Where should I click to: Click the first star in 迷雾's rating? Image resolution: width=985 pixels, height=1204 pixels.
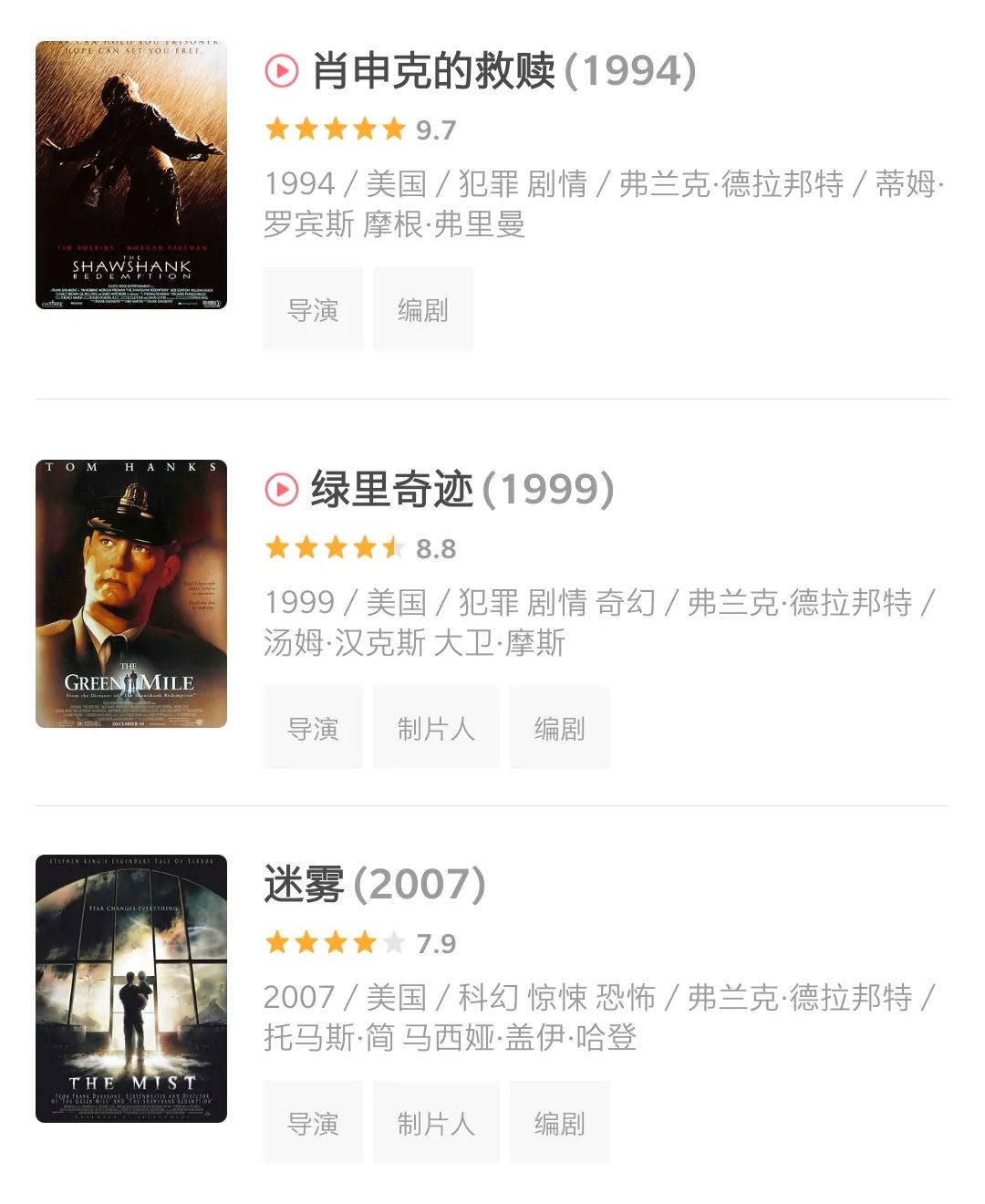point(278,944)
